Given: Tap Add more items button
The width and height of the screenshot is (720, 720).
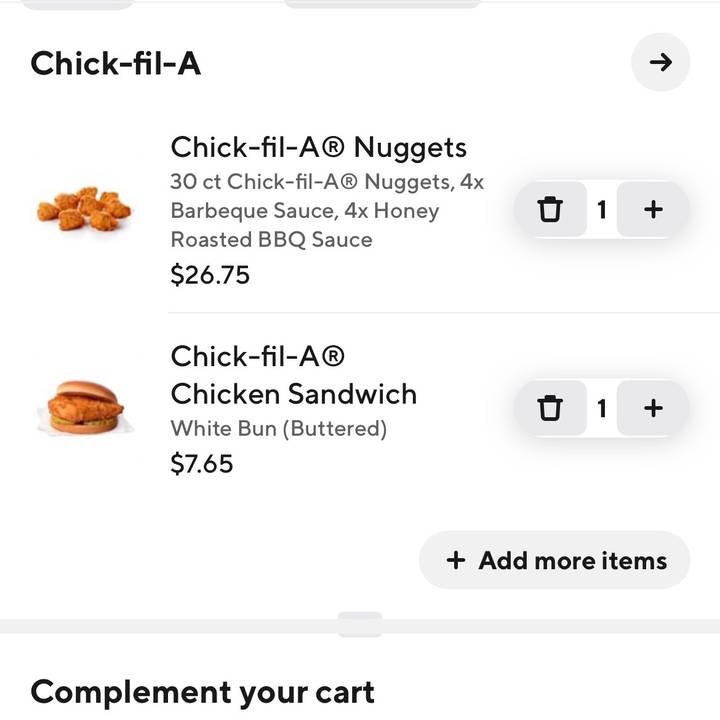Looking at the screenshot, I should [x=555, y=560].
